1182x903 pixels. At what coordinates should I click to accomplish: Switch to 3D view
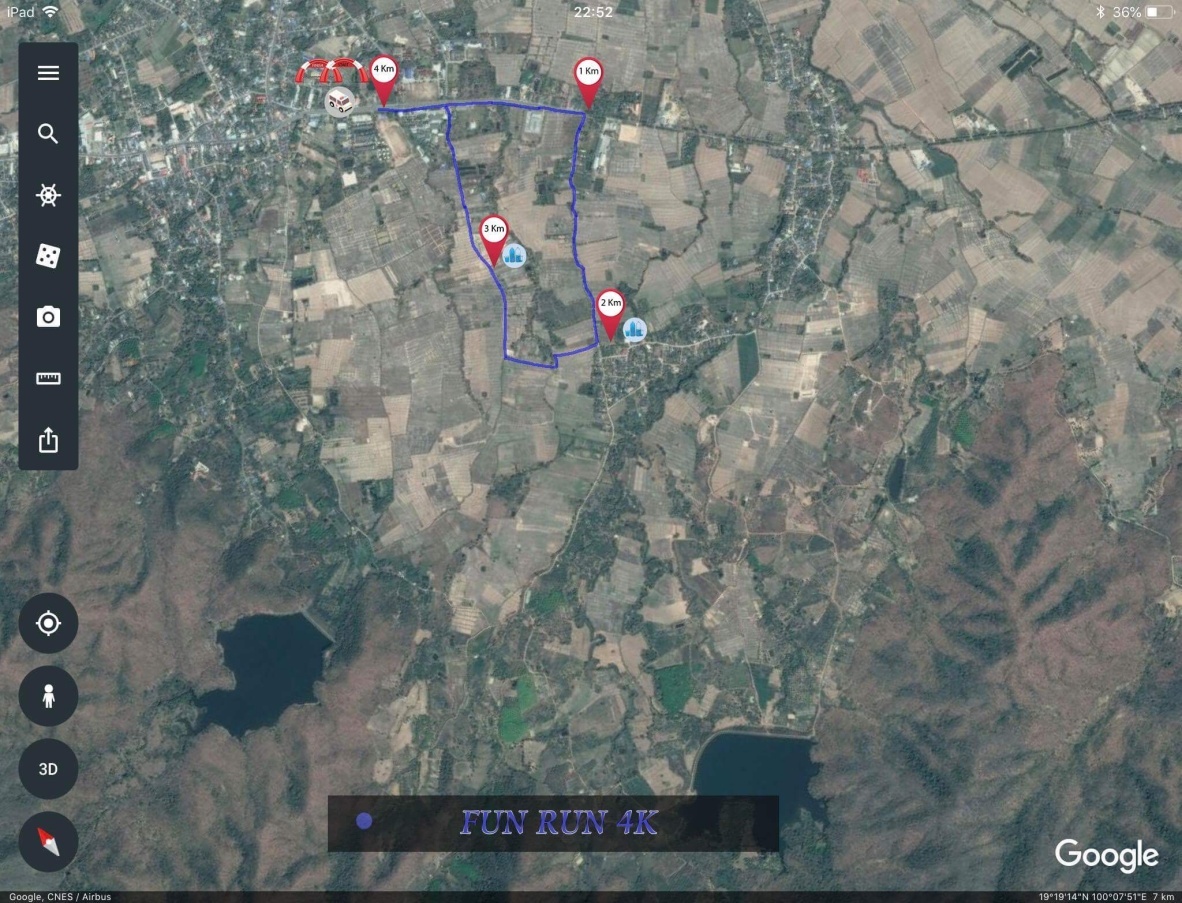click(48, 769)
